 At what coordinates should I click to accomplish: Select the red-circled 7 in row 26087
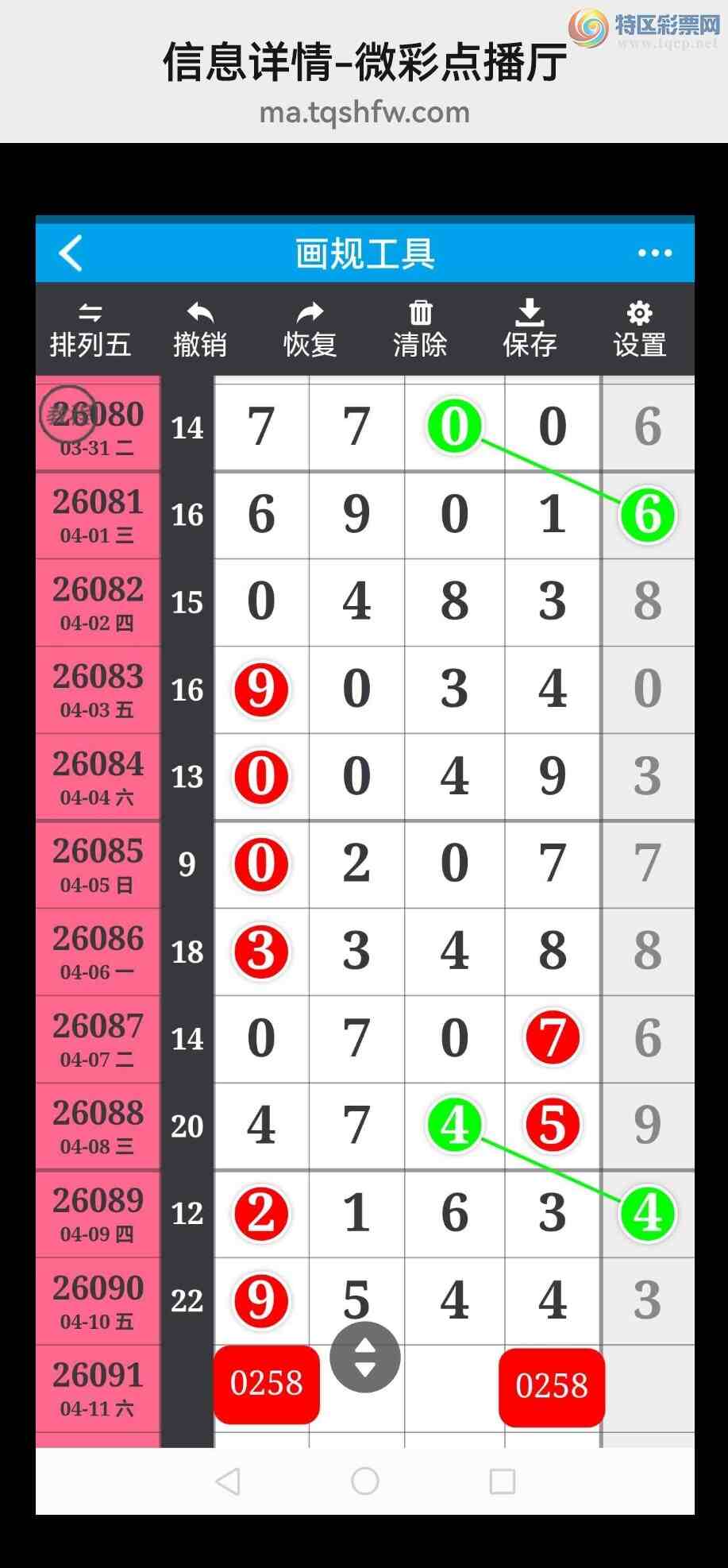coord(552,1037)
